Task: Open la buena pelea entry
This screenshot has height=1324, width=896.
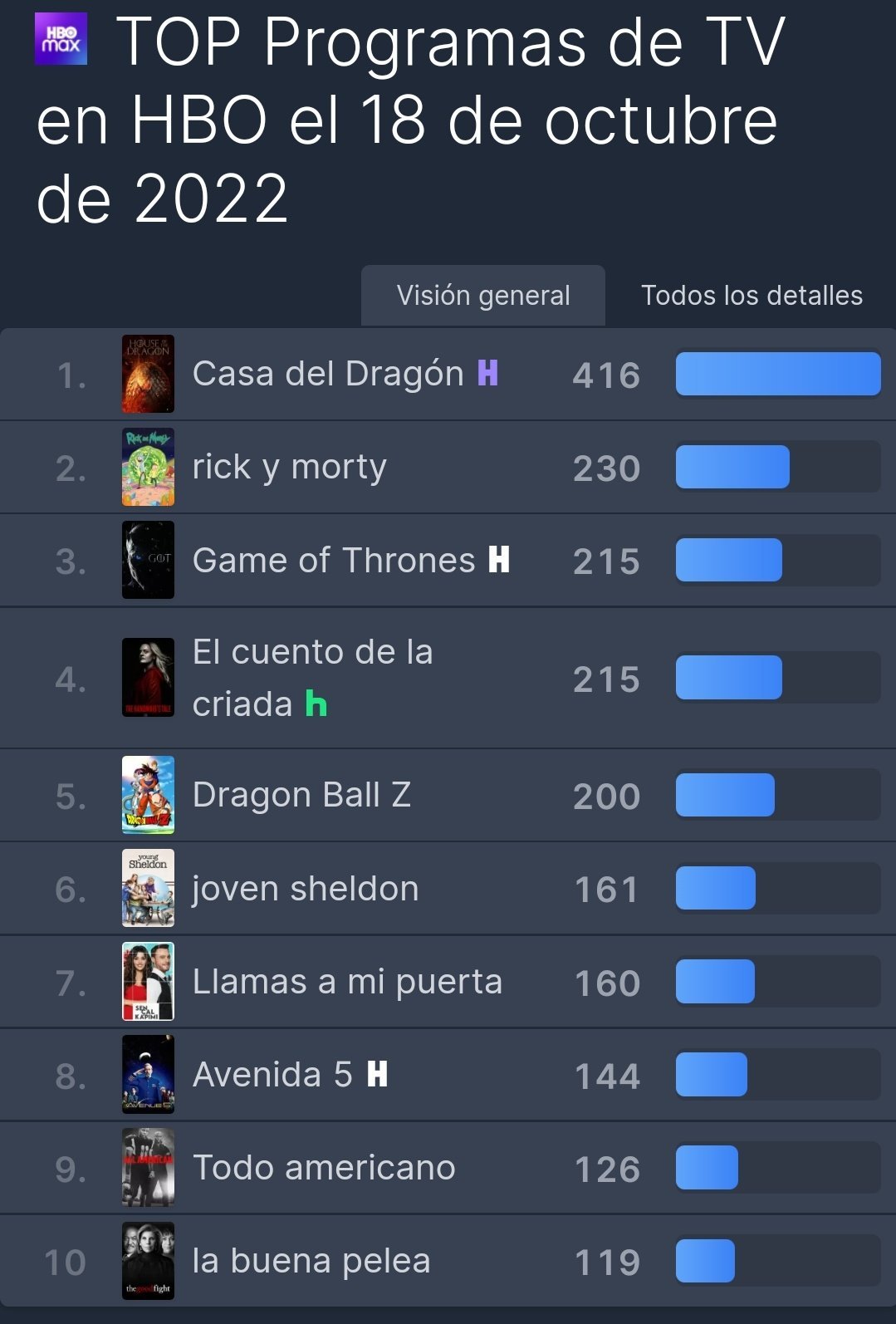Action: pyautogui.click(x=311, y=1261)
